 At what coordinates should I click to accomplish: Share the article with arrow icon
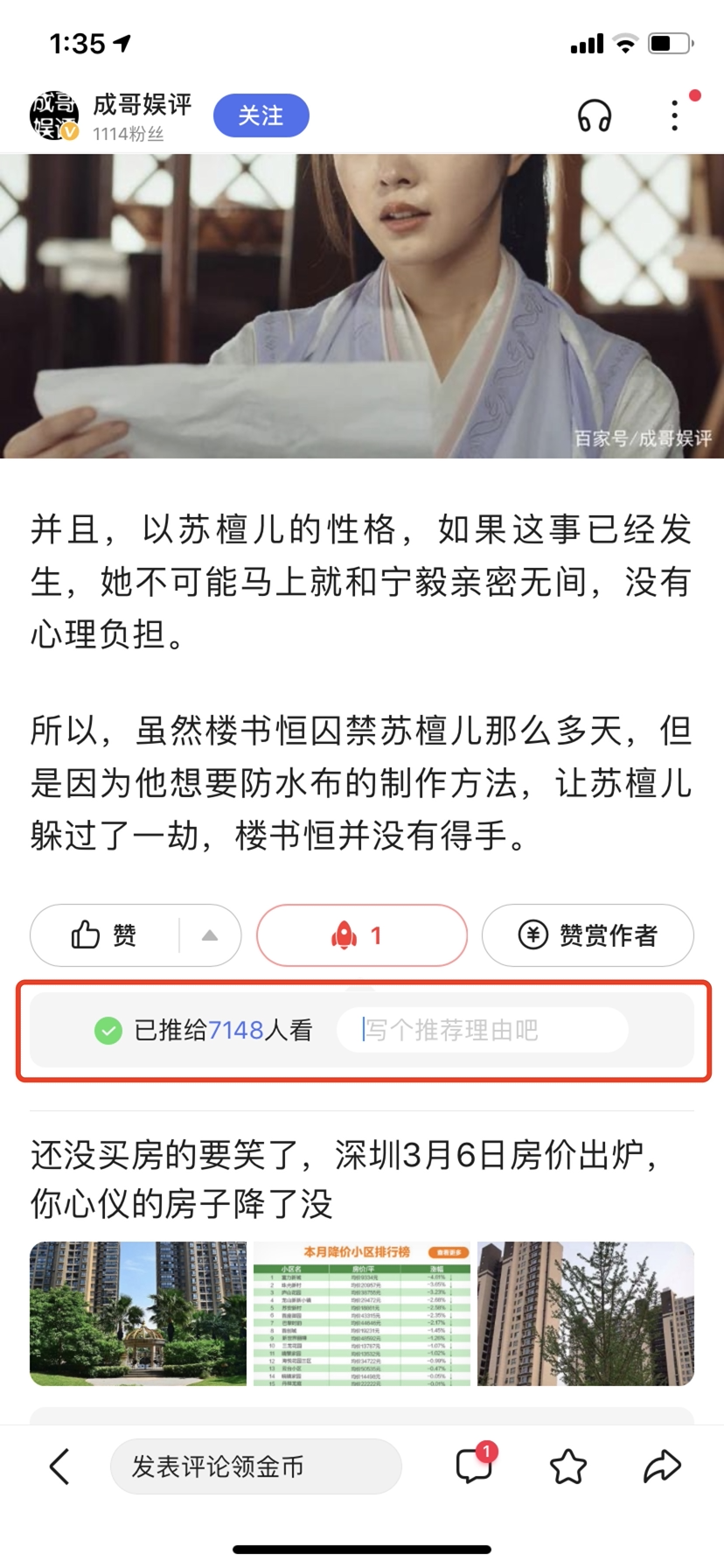tap(662, 1466)
